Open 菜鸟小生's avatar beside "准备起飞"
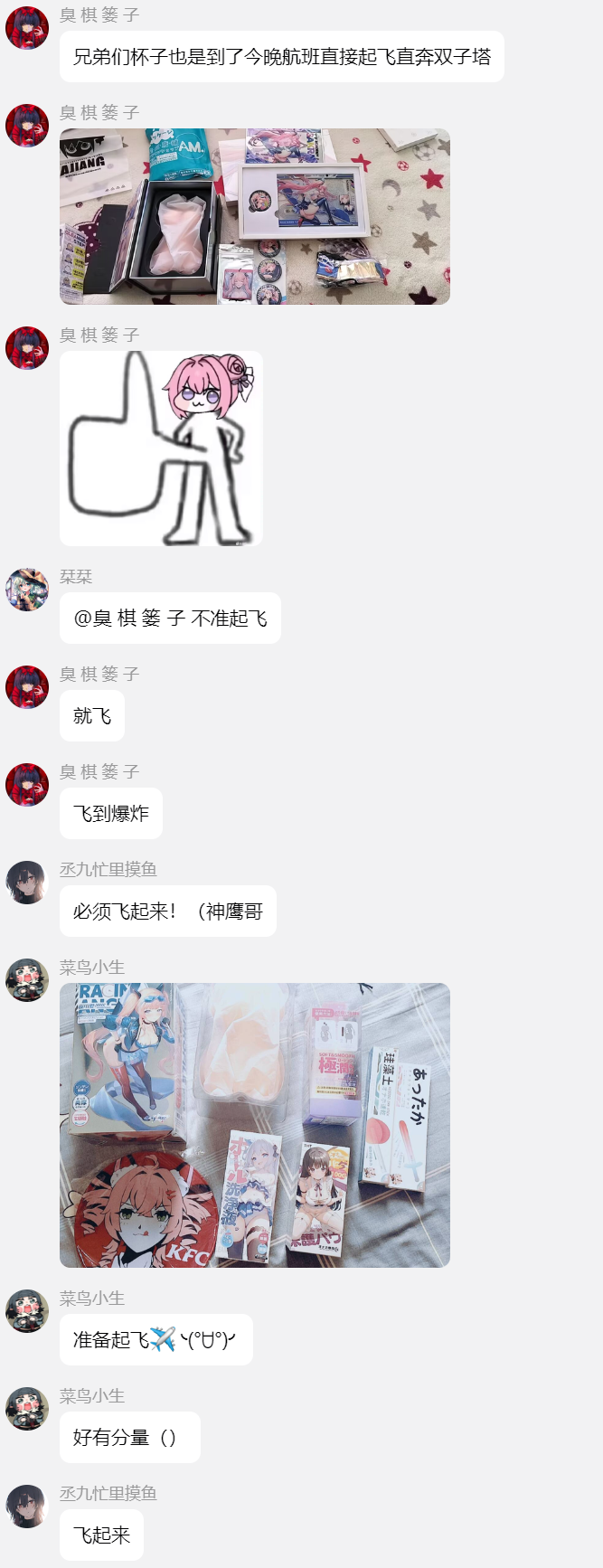The height and width of the screenshot is (1568, 603). (27, 1312)
